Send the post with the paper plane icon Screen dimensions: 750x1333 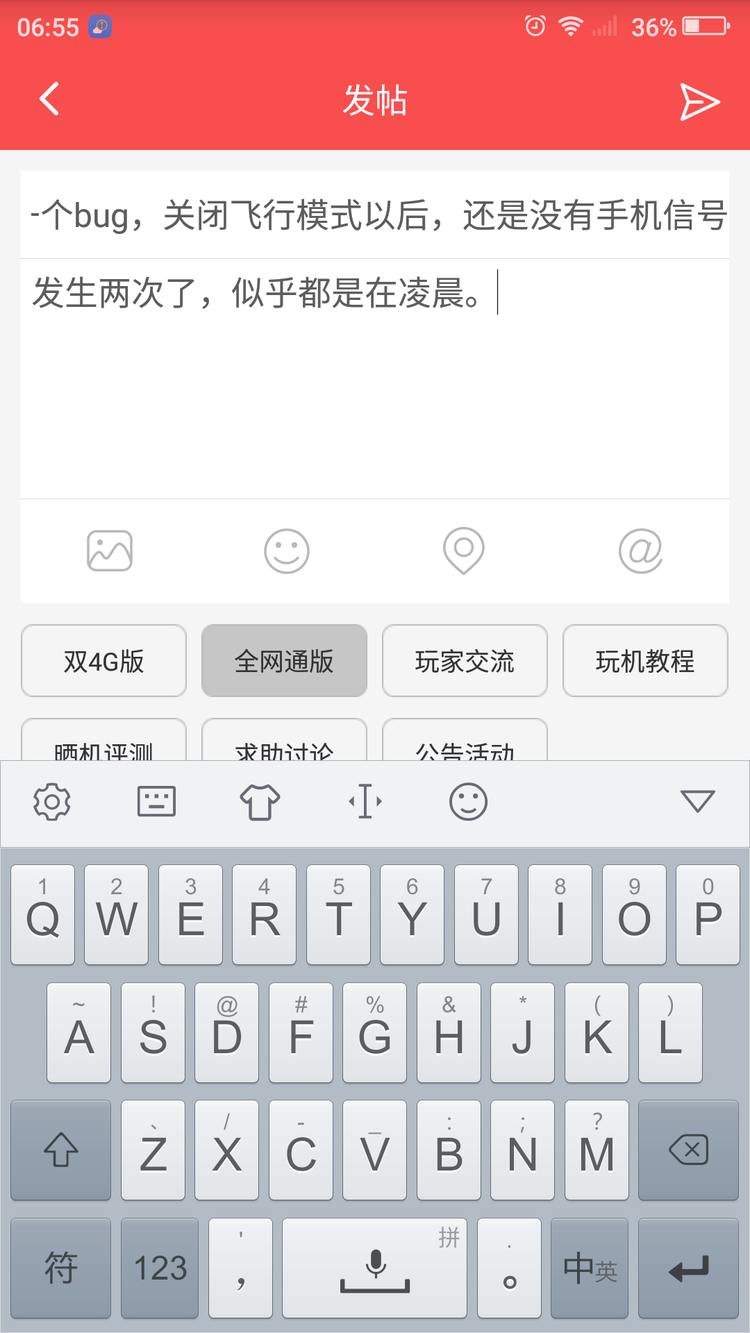702,101
